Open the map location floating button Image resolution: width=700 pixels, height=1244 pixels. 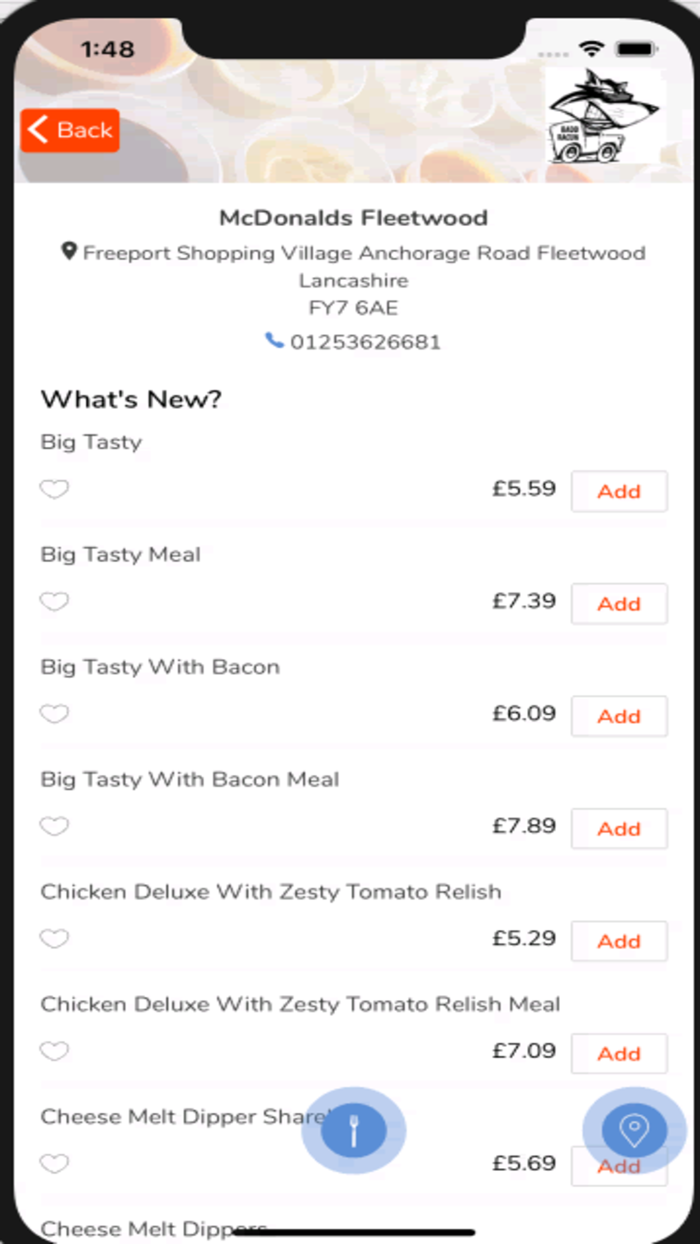coord(634,1131)
